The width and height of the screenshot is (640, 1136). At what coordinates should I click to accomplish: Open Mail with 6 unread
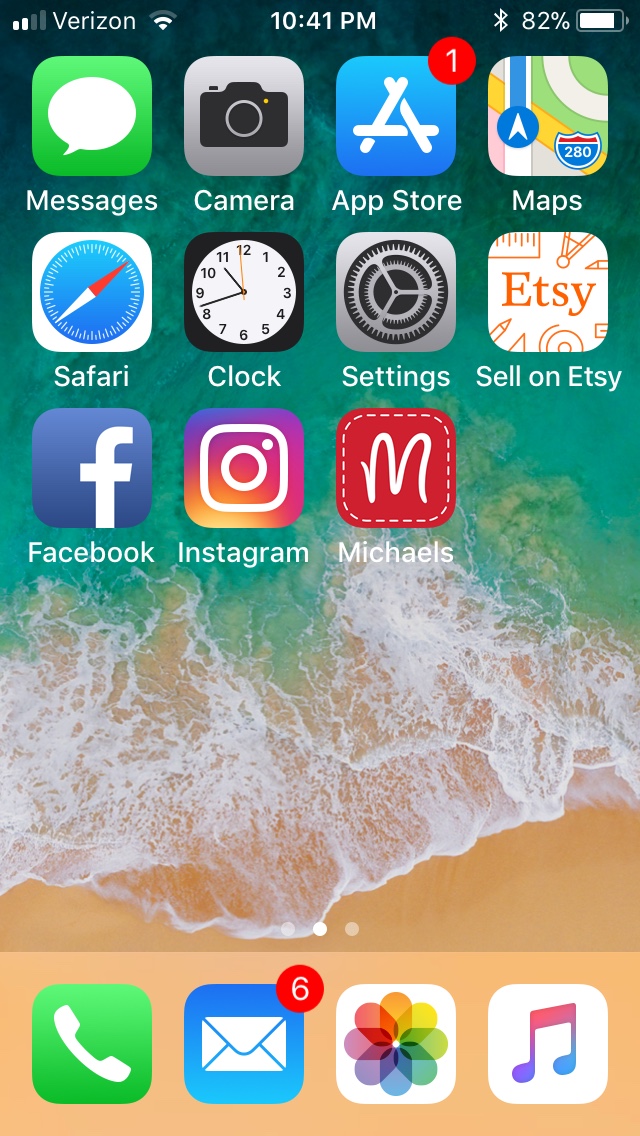pyautogui.click(x=244, y=1044)
